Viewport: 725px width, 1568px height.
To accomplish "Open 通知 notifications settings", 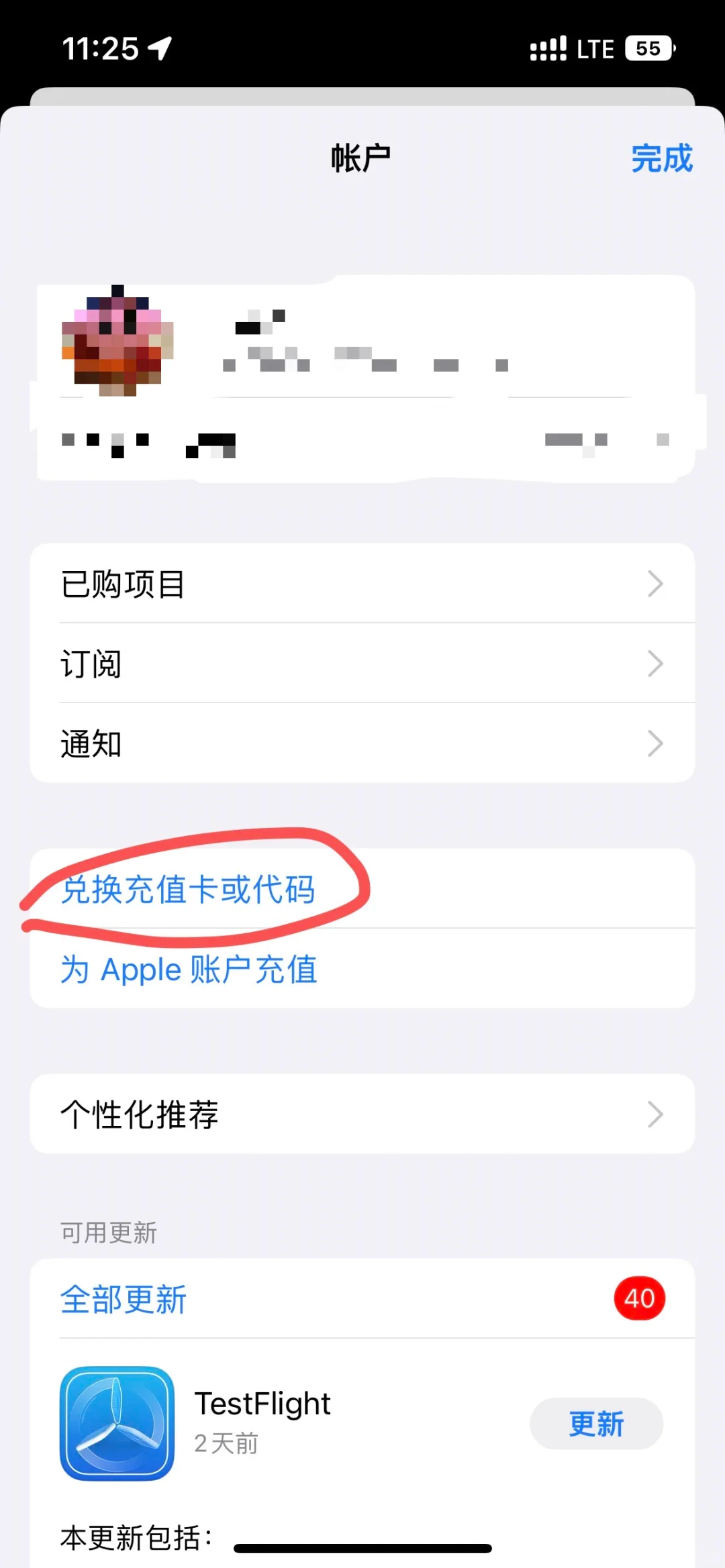I will point(362,743).
